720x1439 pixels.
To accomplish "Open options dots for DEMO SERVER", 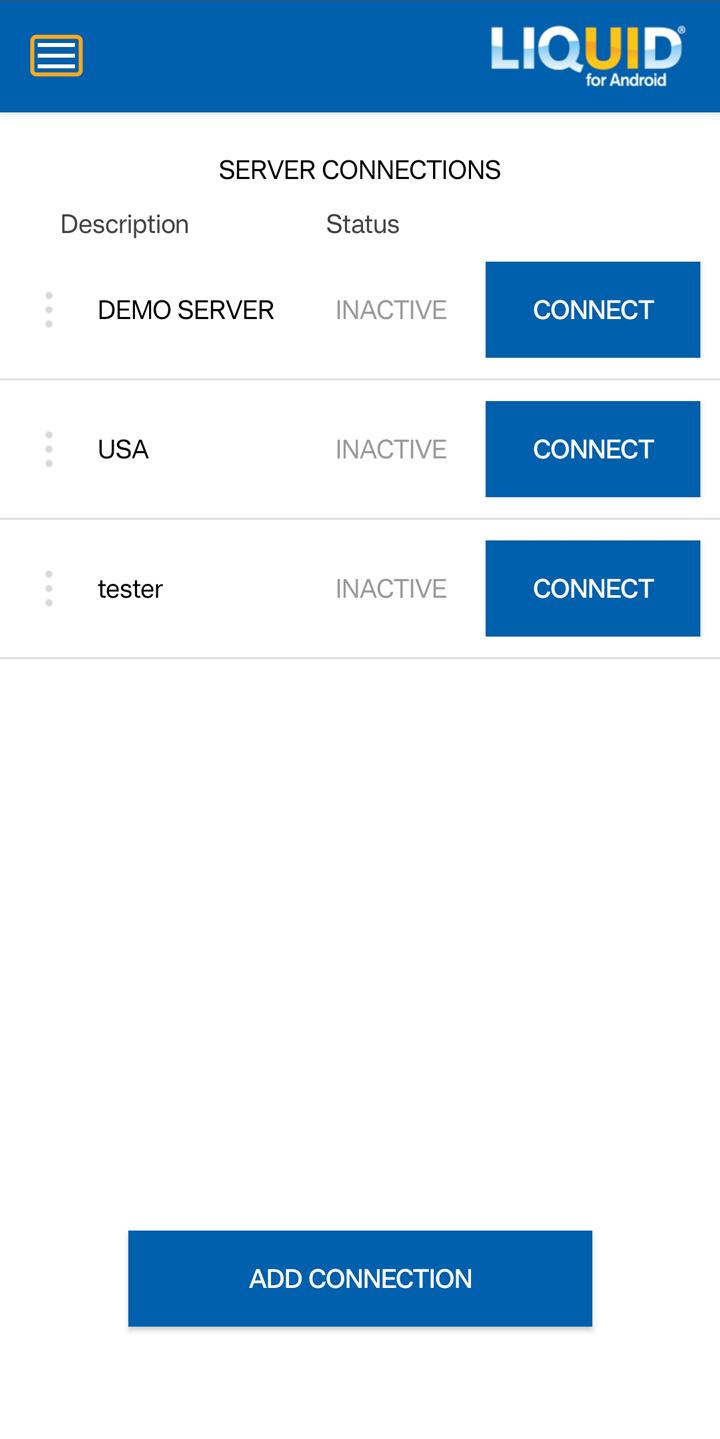I will (49, 310).
